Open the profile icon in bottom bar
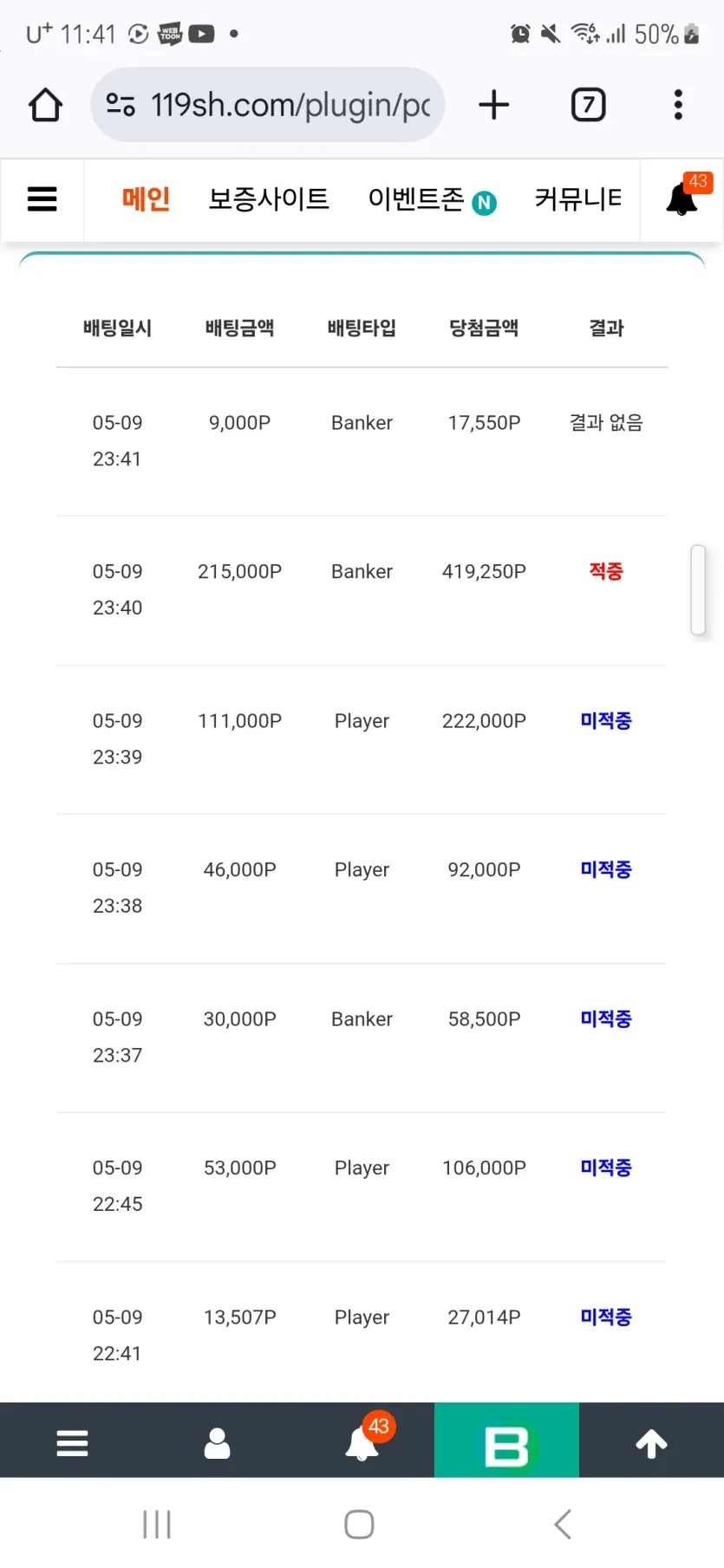 (217, 1443)
